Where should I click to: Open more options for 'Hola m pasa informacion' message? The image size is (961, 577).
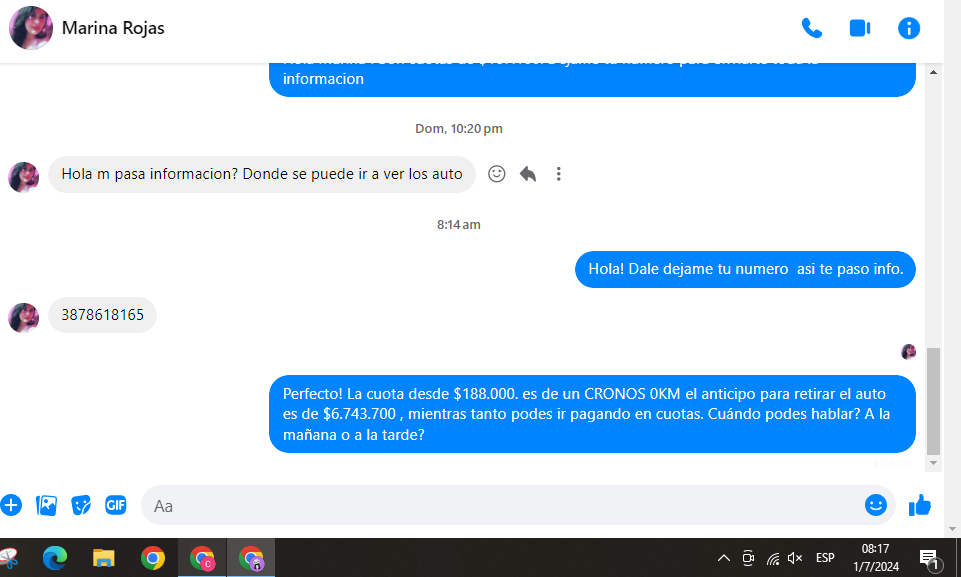pyautogui.click(x=559, y=174)
